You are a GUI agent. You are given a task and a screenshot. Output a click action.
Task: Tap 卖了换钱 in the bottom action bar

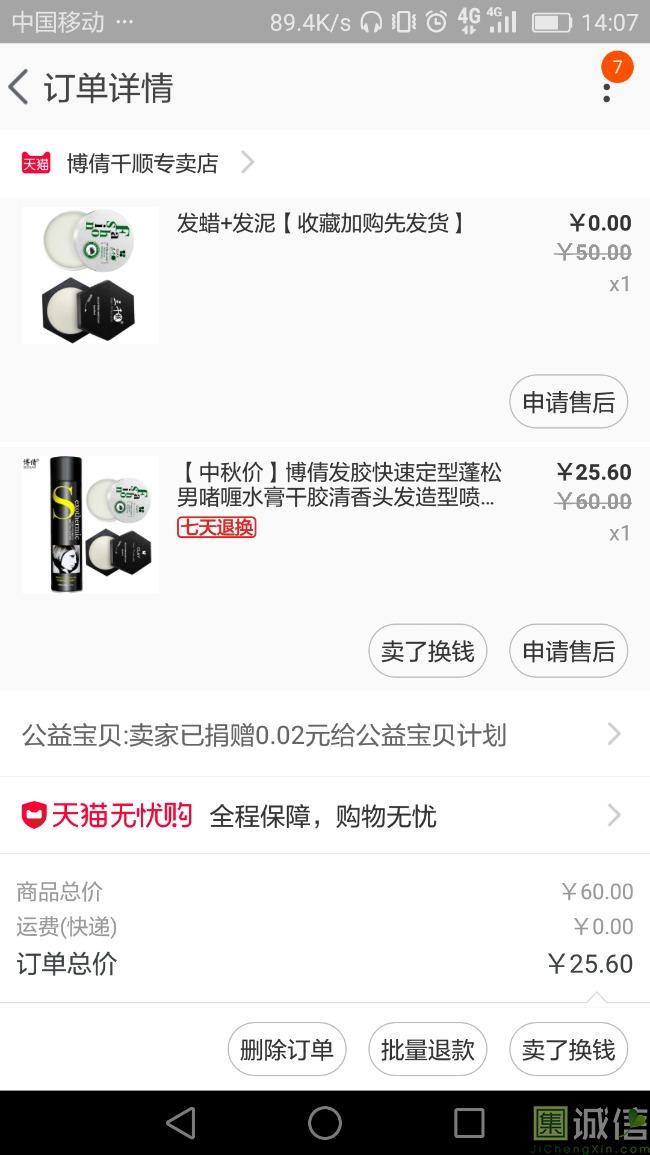(568, 1049)
